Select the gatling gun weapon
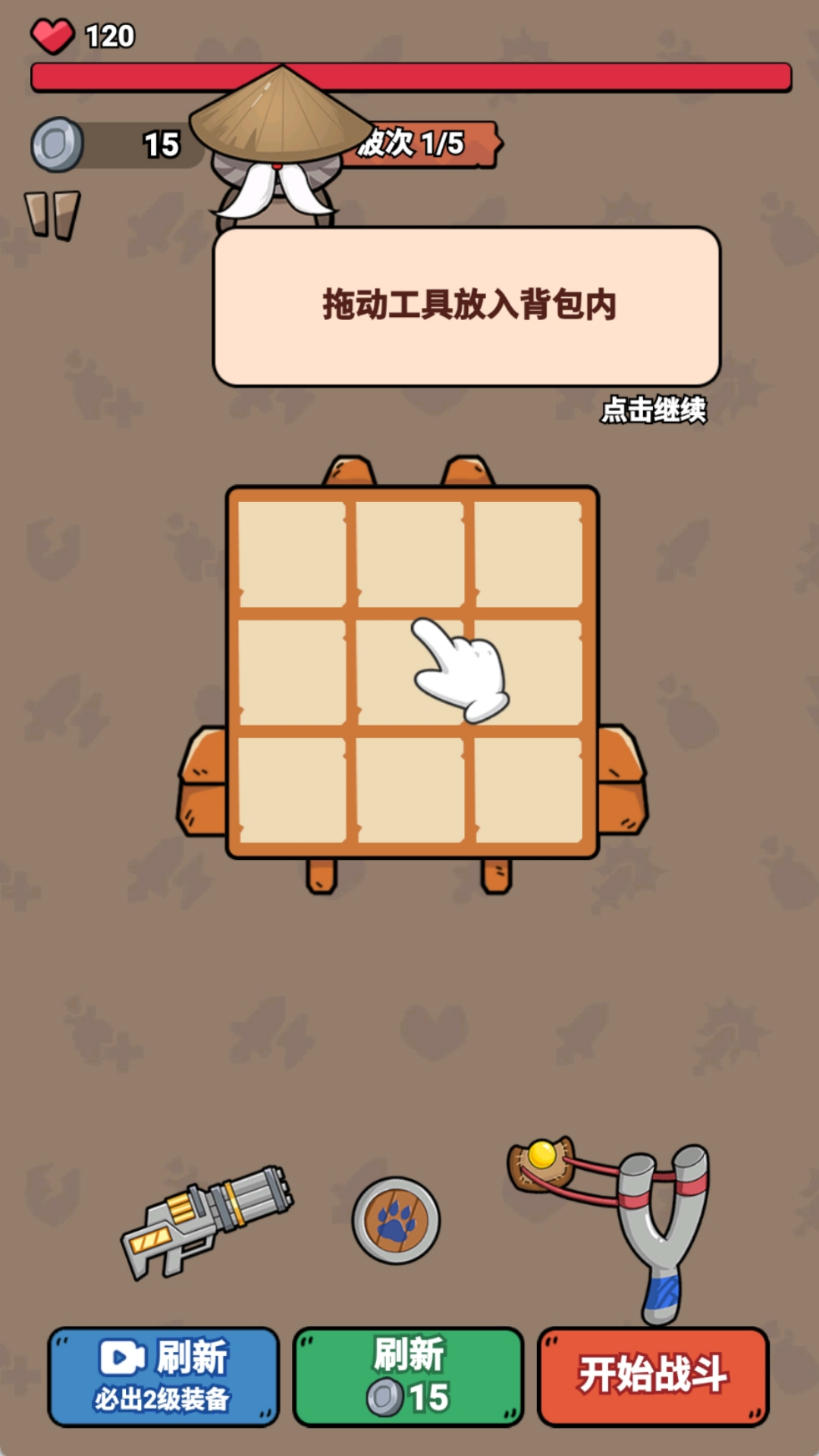This screenshot has height=1456, width=819. [208, 1221]
